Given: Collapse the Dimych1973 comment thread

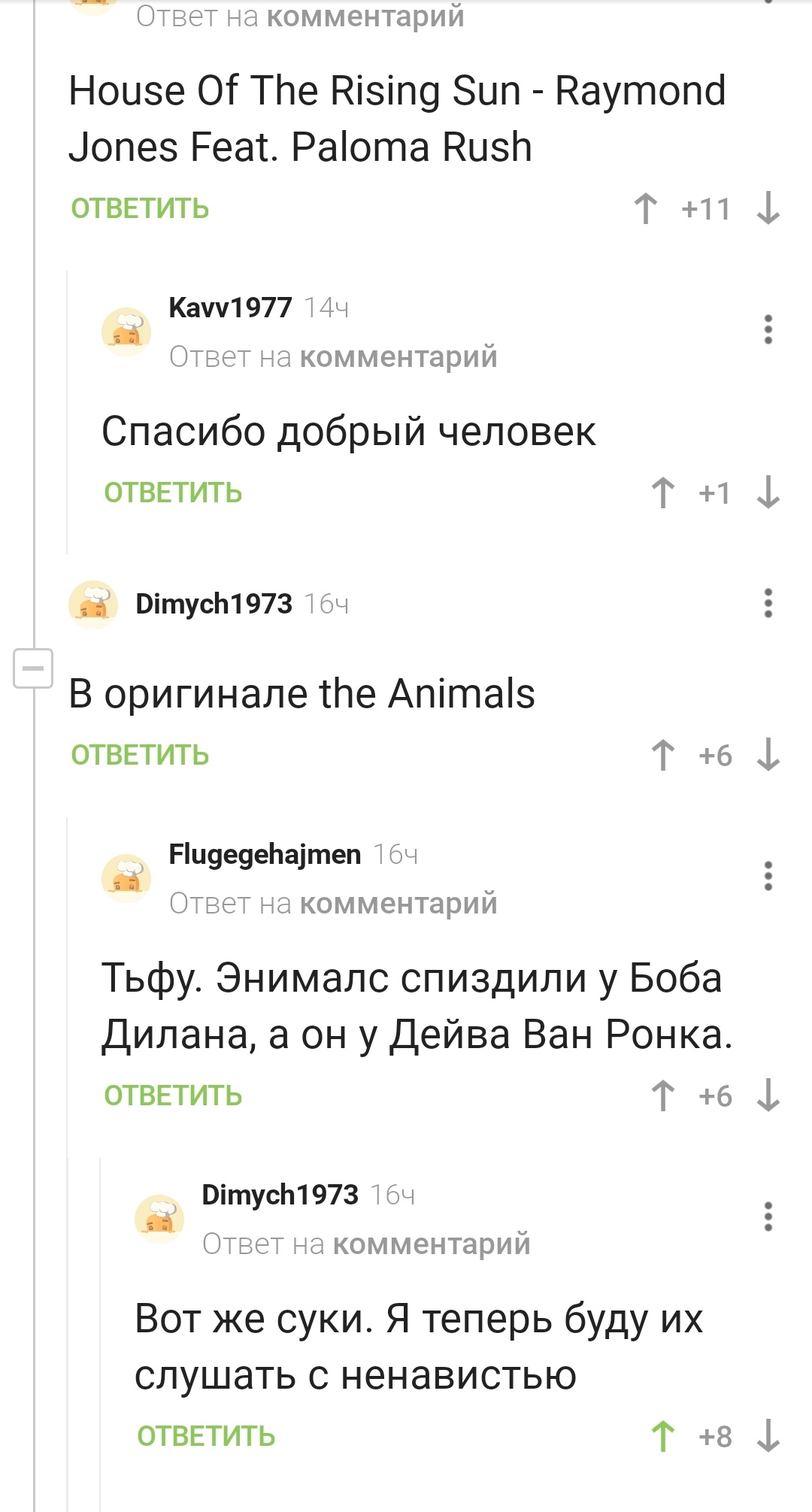Looking at the screenshot, I should (33, 668).
